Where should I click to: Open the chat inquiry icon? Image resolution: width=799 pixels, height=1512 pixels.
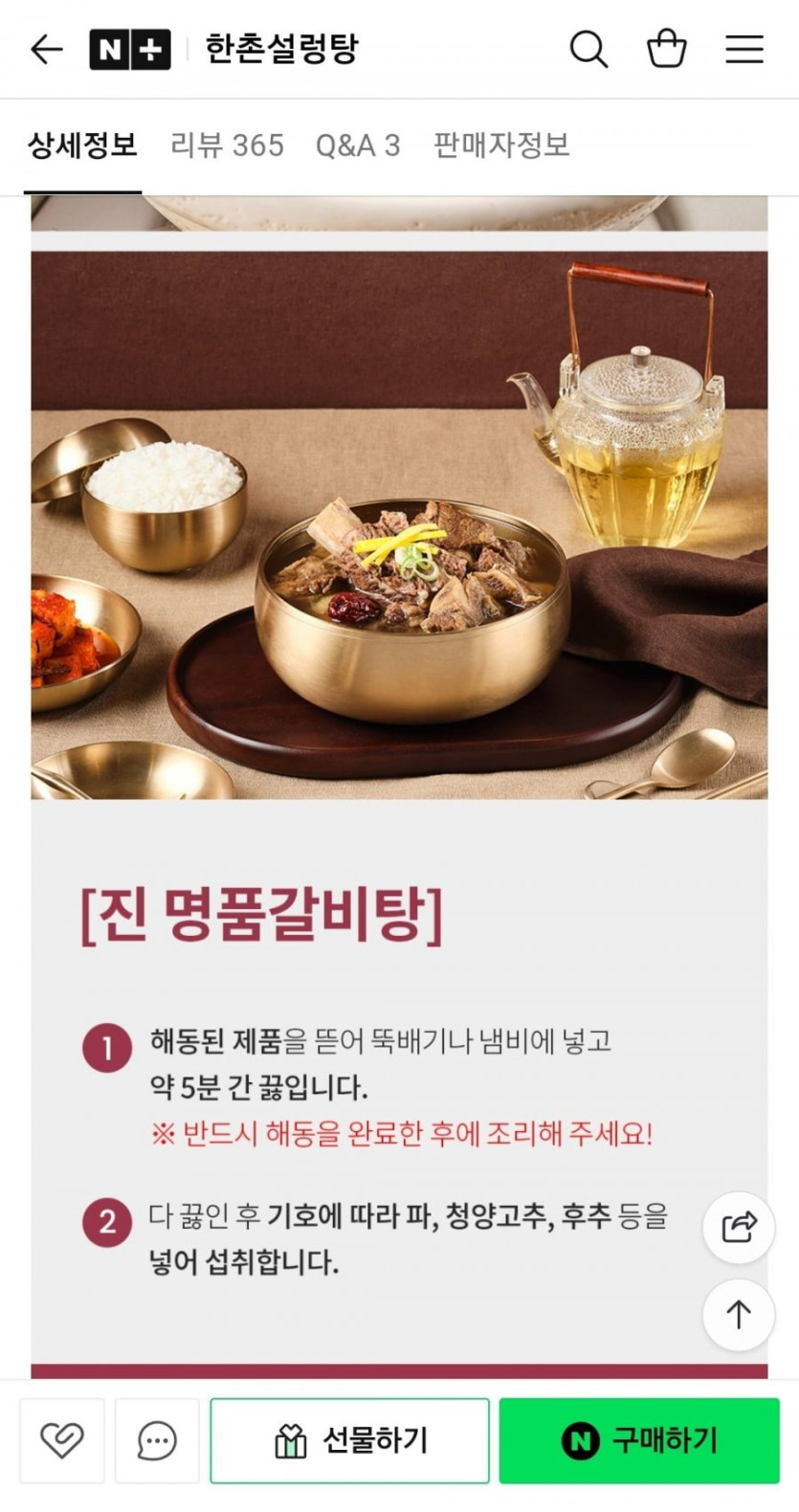(x=157, y=1440)
